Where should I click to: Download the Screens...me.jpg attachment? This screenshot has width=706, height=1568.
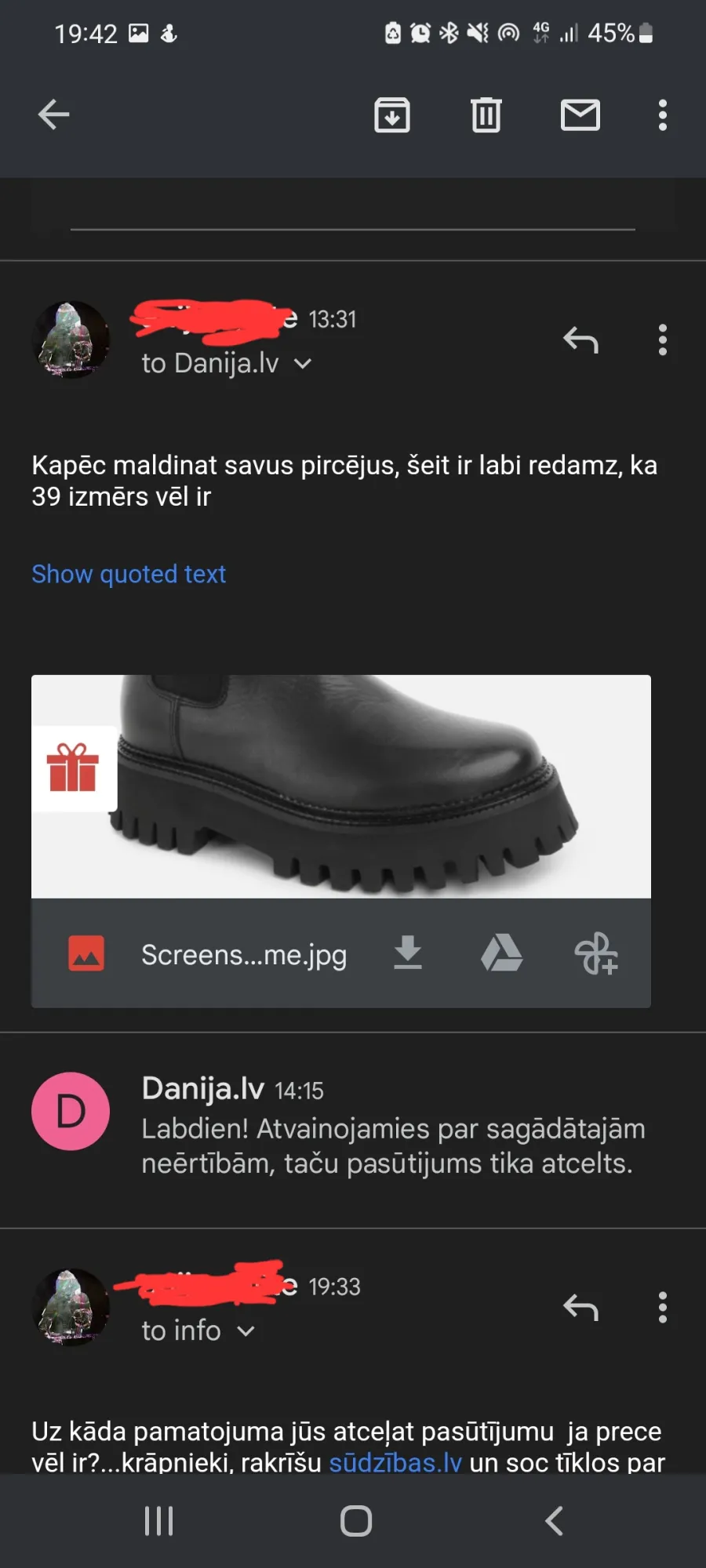[x=408, y=953]
